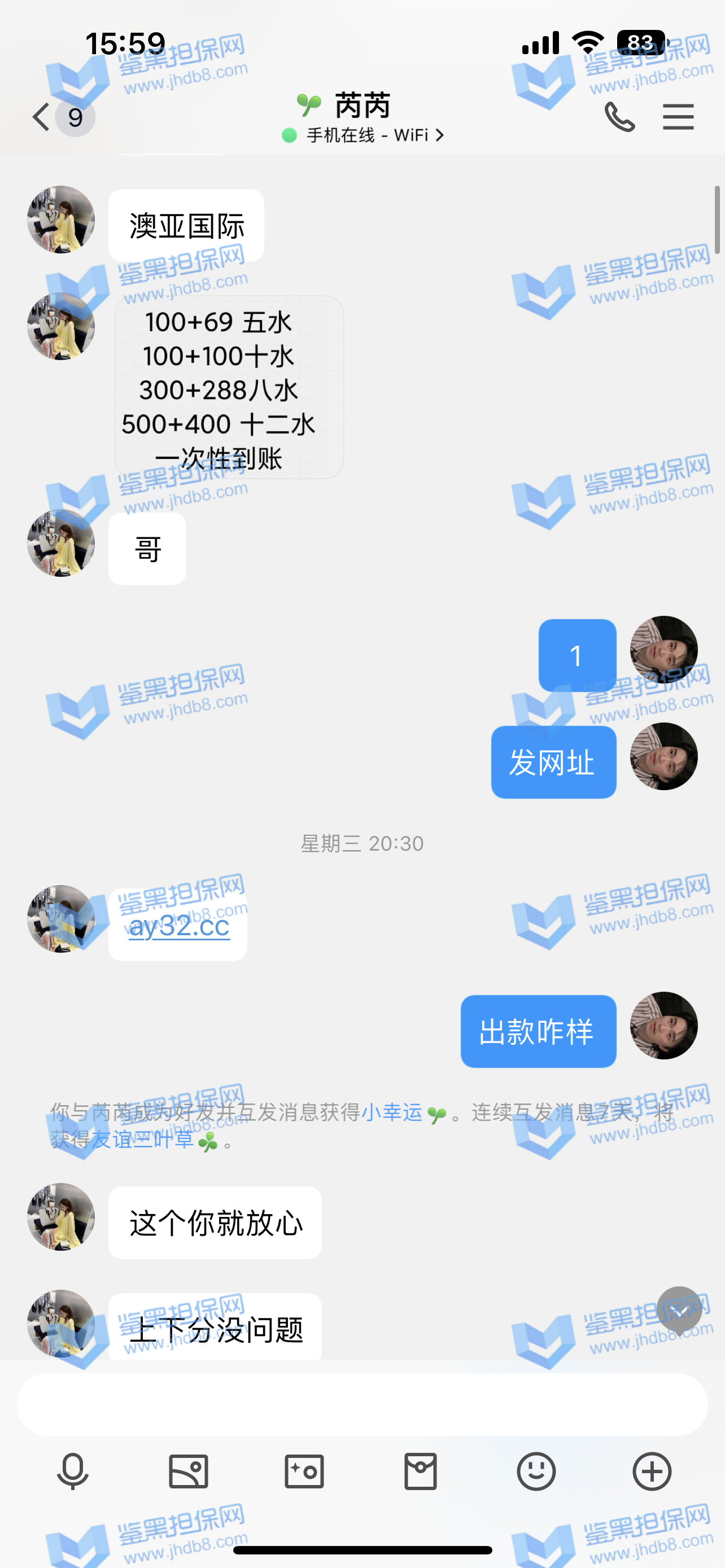This screenshot has height=1568, width=725.
Task: Open the 小幸运 link in the system message
Action: click(392, 1113)
